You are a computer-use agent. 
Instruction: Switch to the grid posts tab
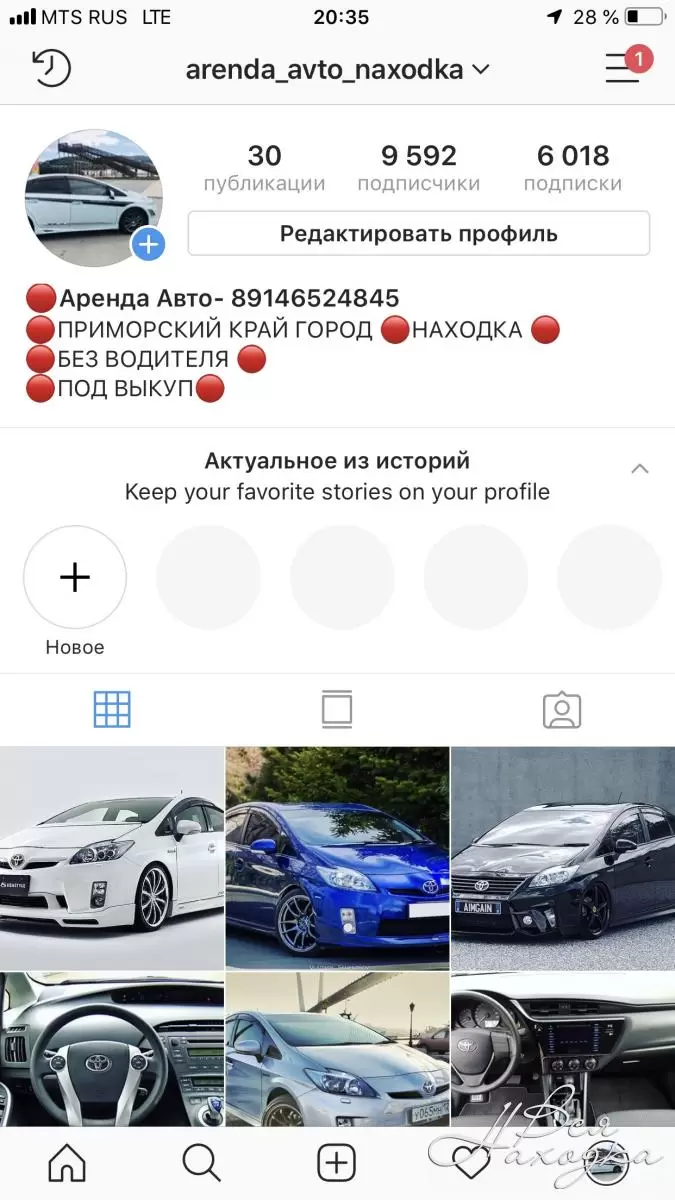pyautogui.click(x=112, y=710)
